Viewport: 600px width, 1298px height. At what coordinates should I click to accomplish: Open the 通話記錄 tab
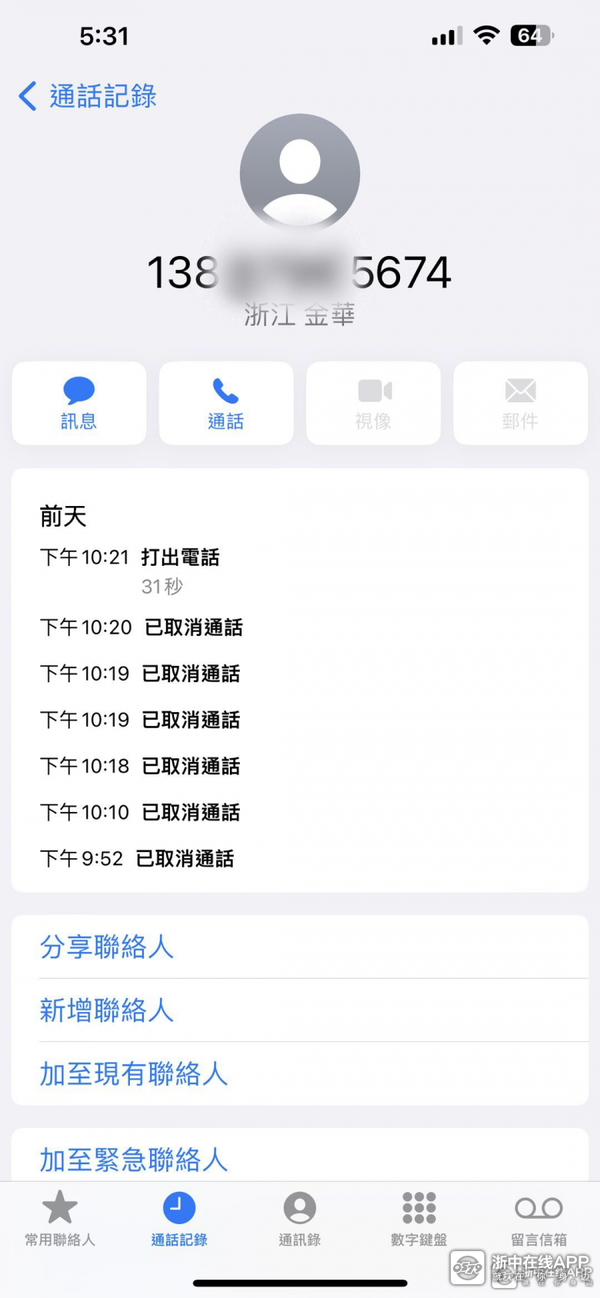tap(180, 1219)
